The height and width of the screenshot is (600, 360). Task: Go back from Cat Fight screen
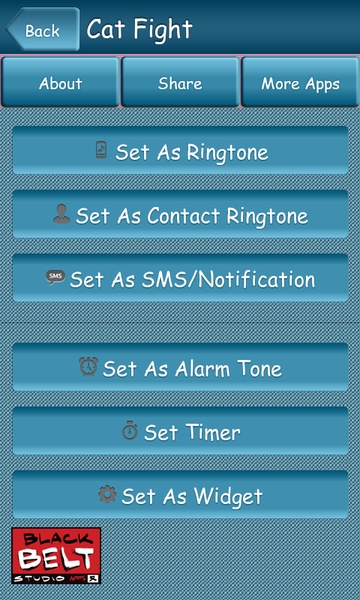pos(43,29)
